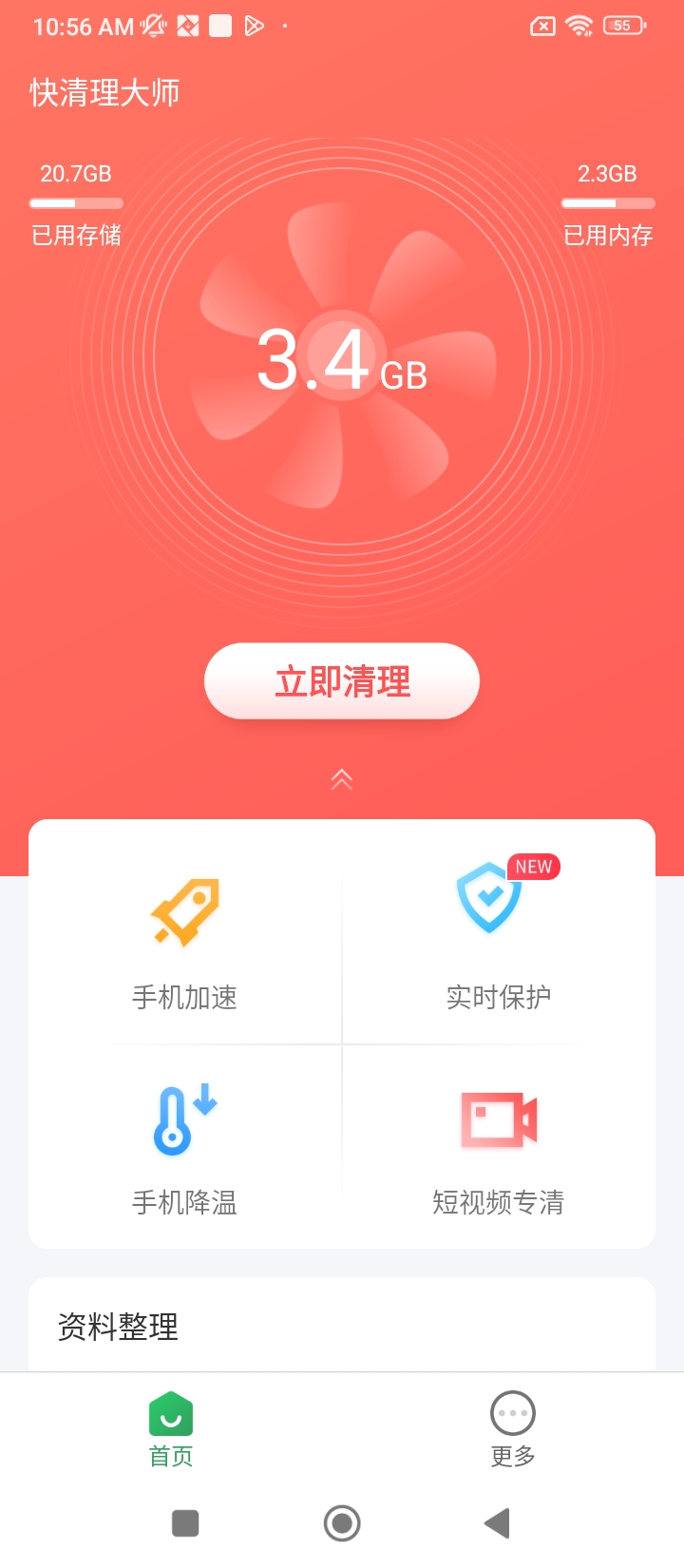
Task: Open 手机加速 phone boost
Action: pyautogui.click(x=185, y=941)
